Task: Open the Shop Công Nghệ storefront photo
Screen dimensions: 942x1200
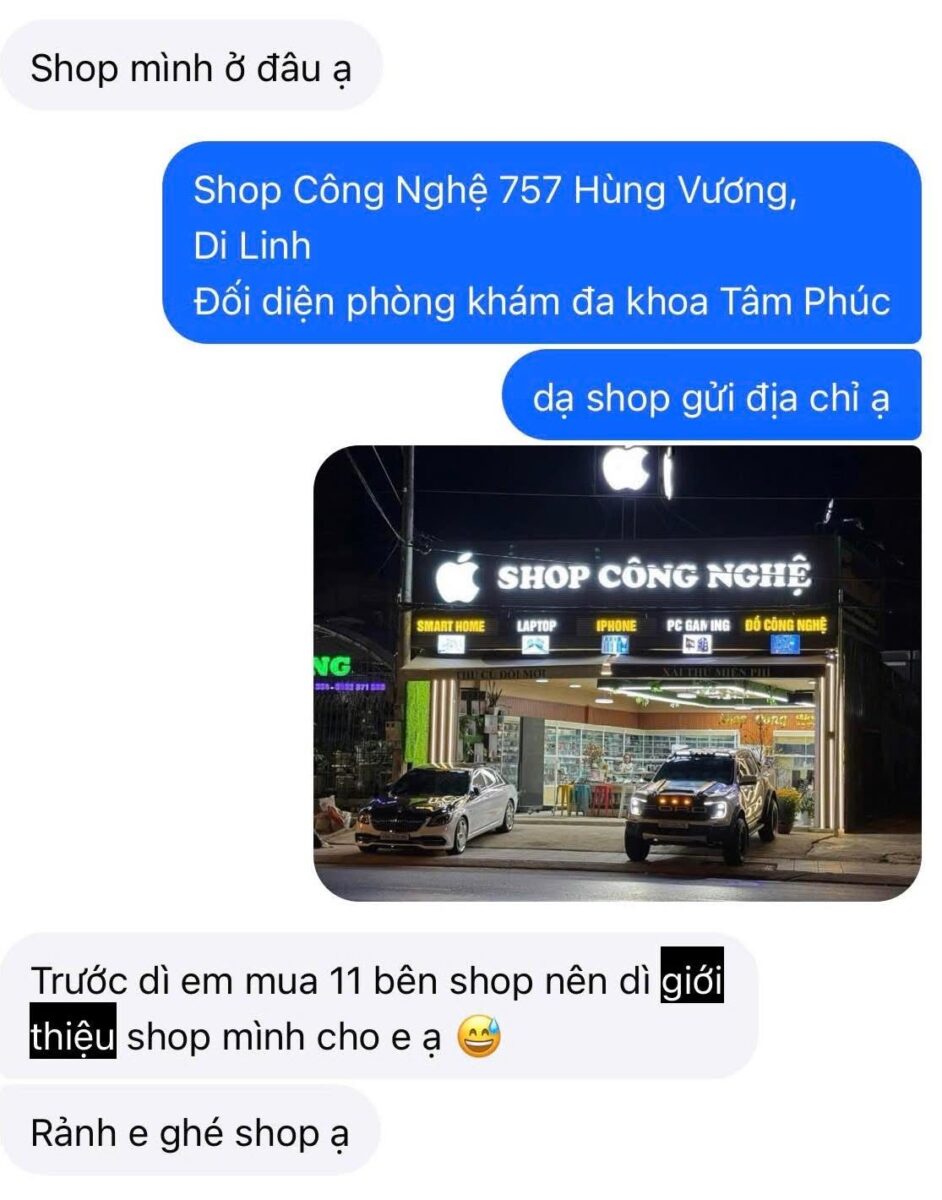Action: (x=617, y=672)
